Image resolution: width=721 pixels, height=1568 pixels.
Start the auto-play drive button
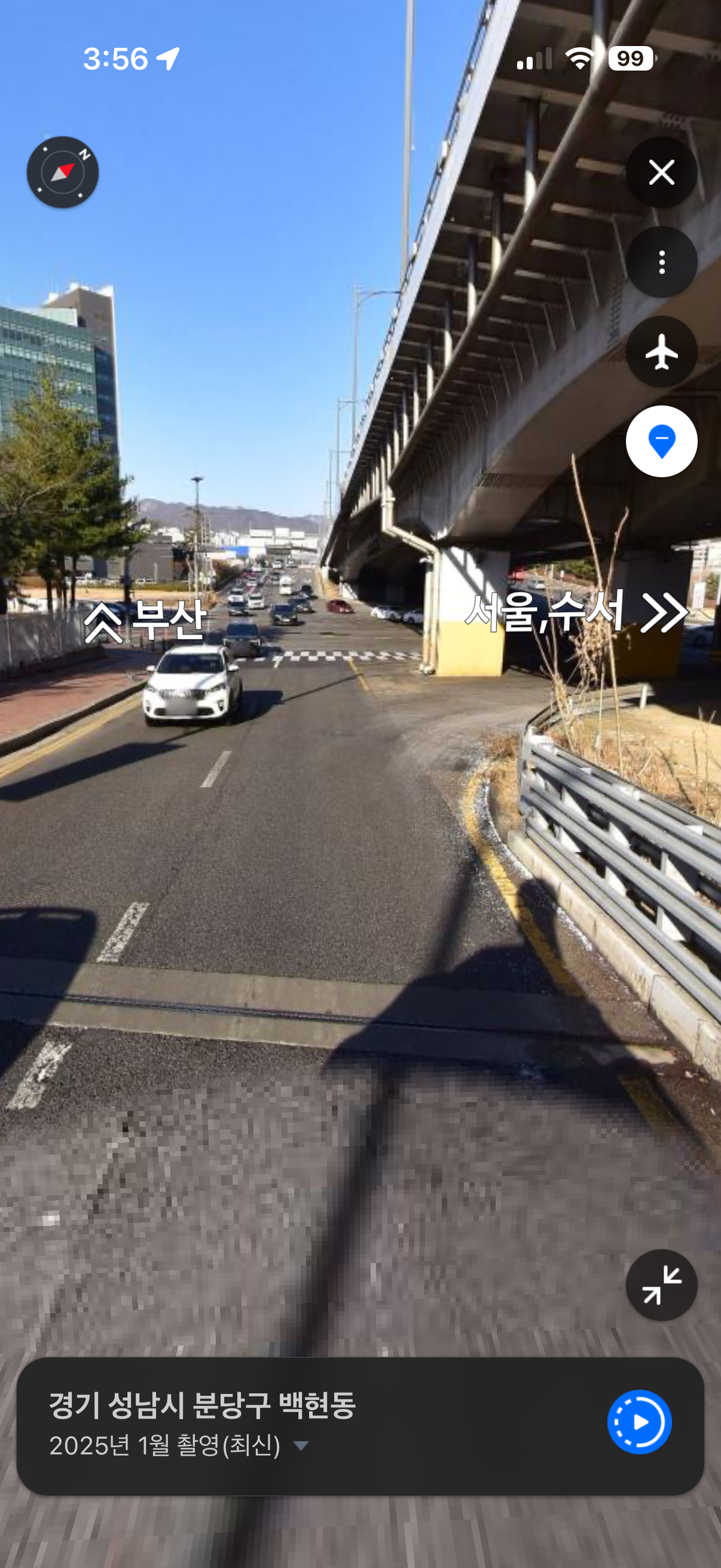(x=639, y=1422)
